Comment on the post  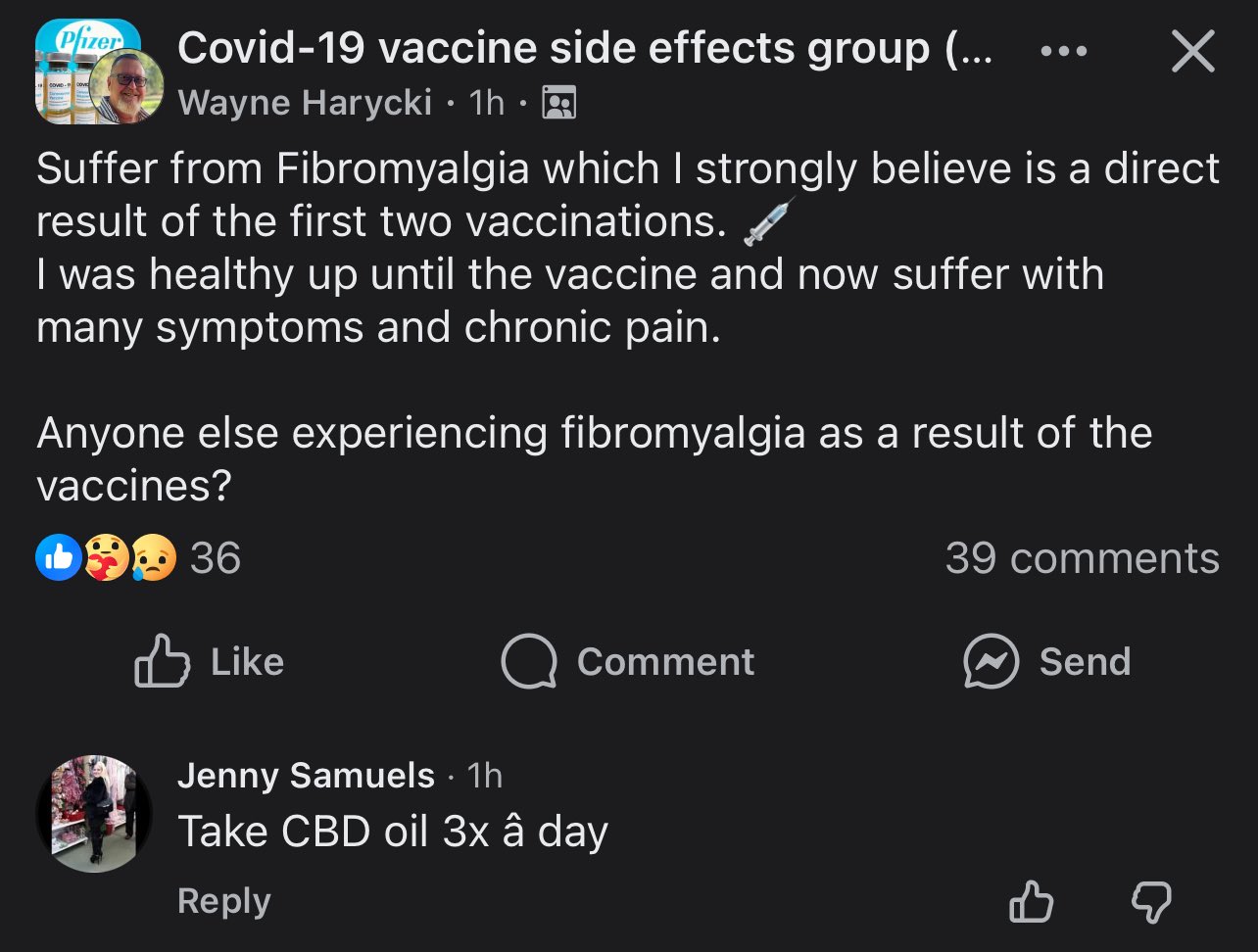coord(627,662)
